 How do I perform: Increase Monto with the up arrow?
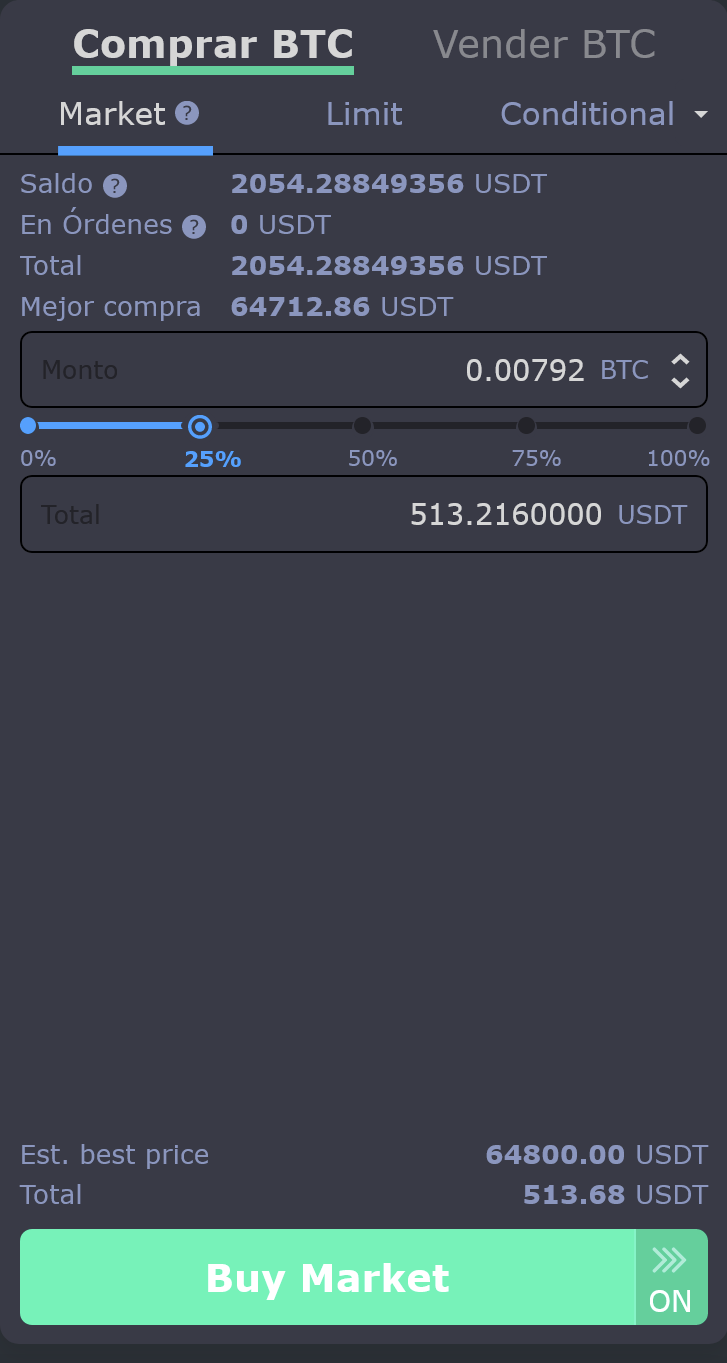[x=680, y=360]
